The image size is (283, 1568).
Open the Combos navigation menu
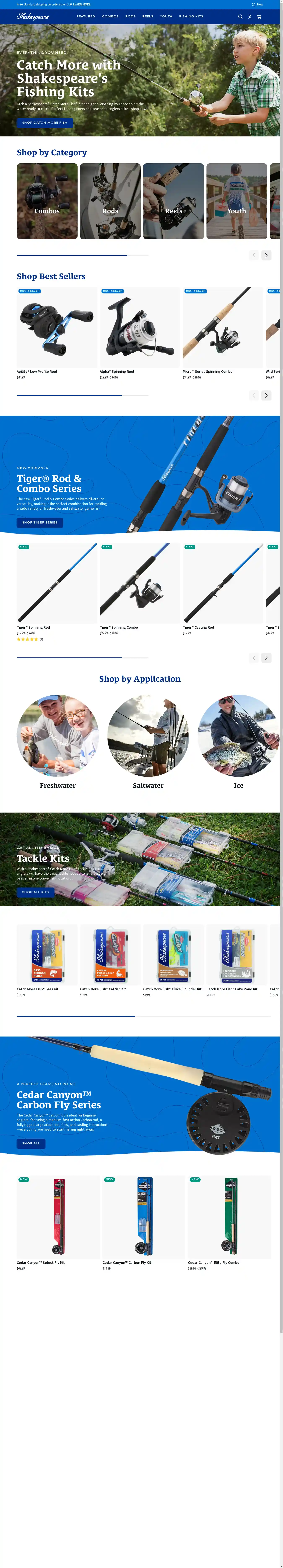[x=110, y=16]
